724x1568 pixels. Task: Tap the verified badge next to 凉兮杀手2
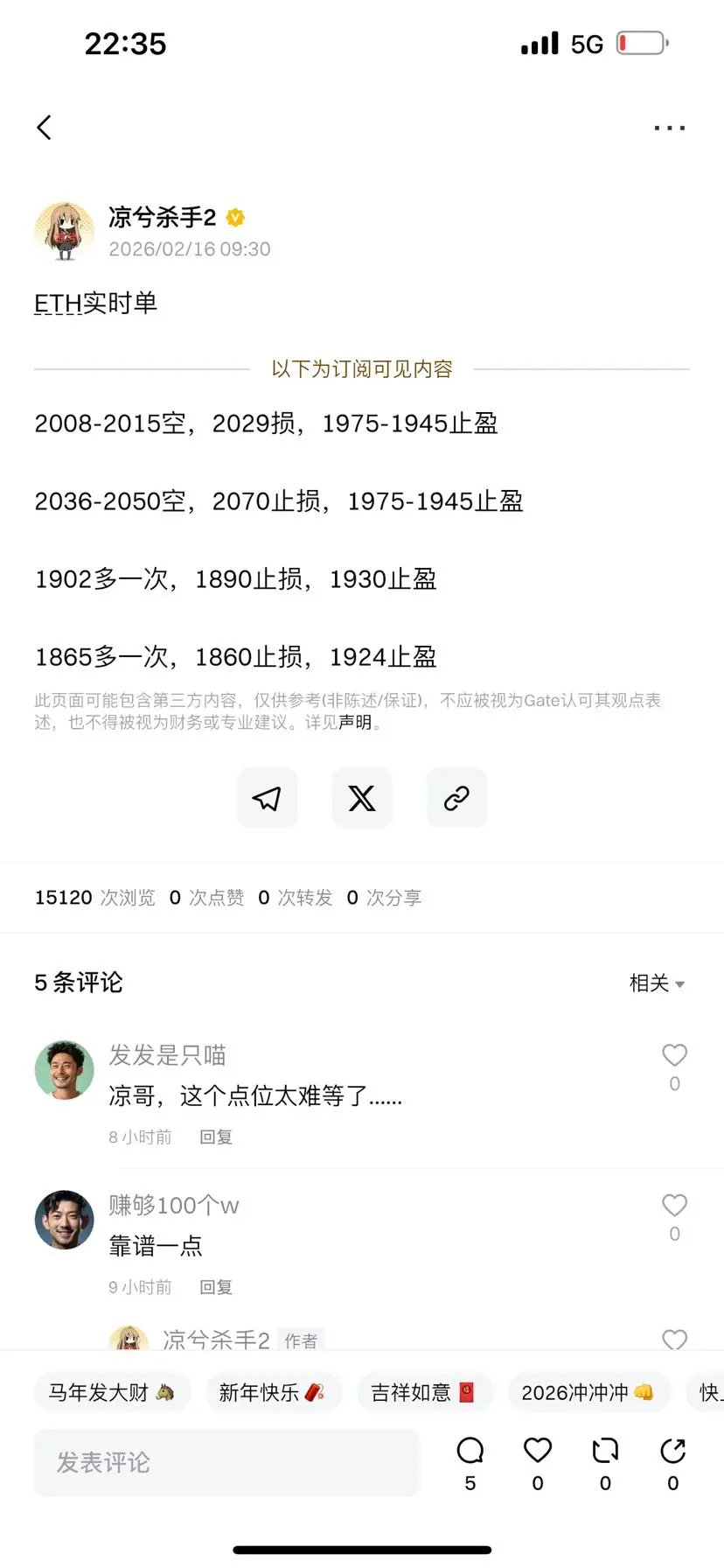(x=234, y=219)
